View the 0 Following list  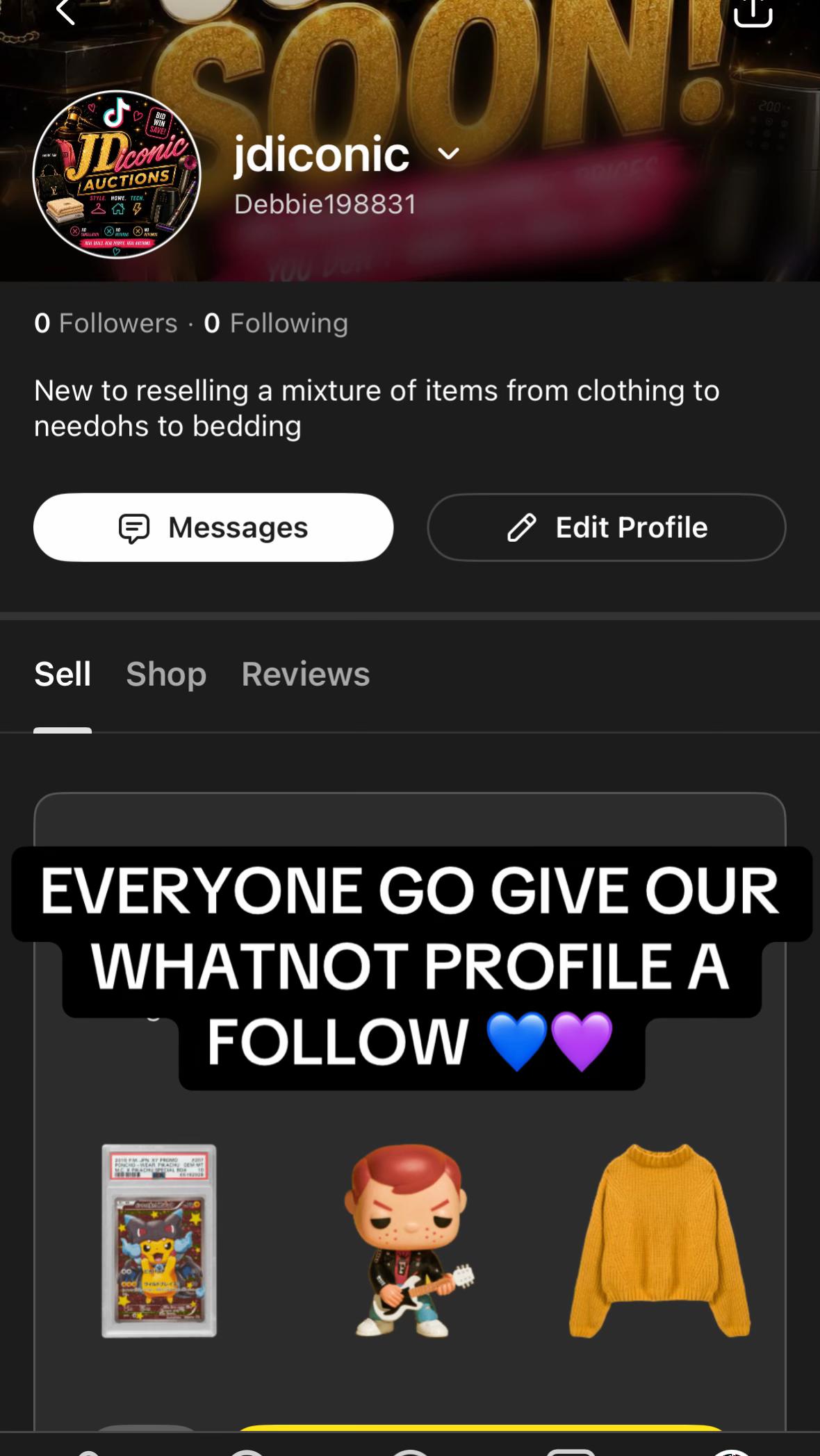(x=276, y=323)
